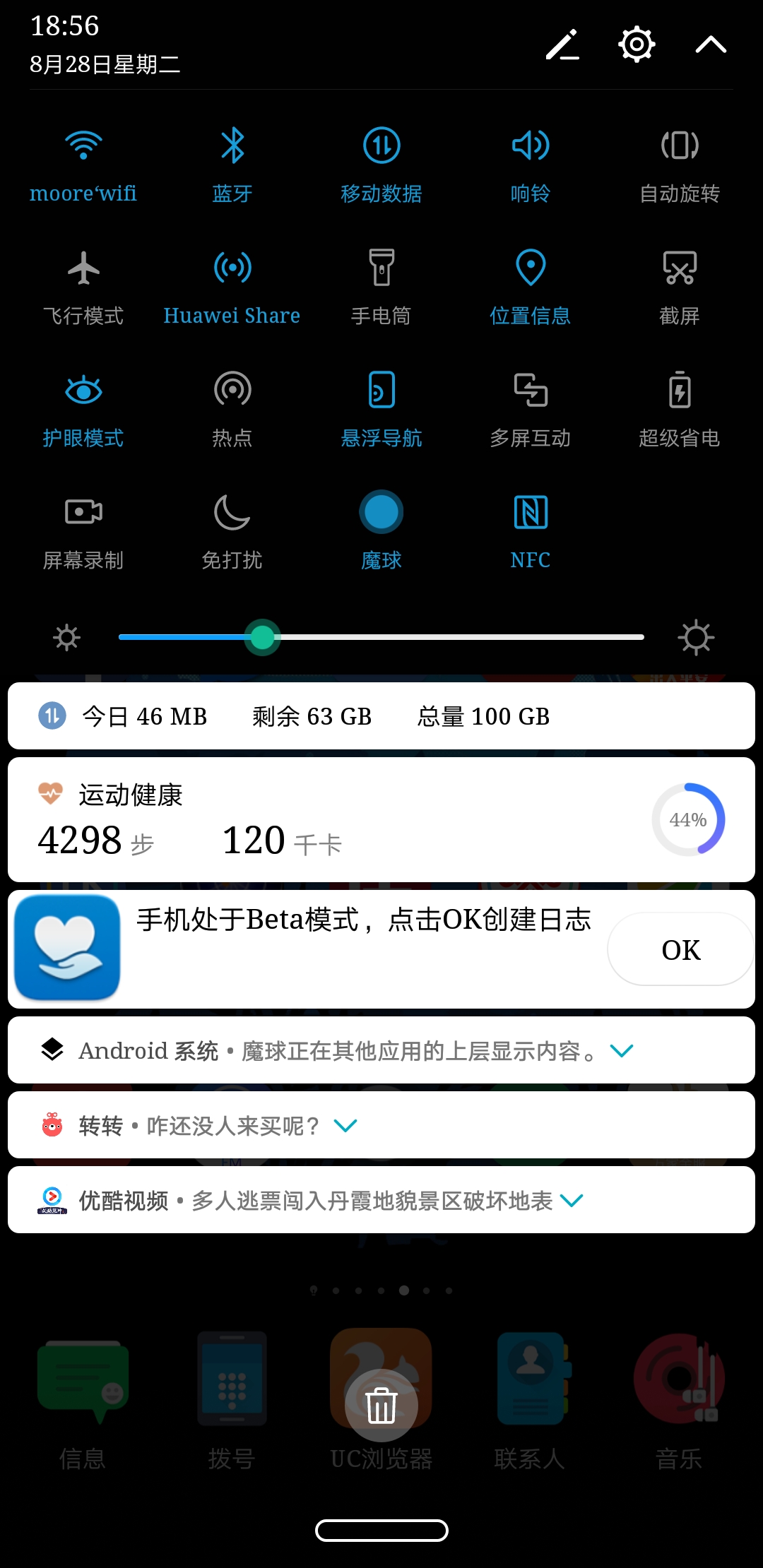Edit the quick settings tiles
763x1568 pixels.
coord(563,45)
